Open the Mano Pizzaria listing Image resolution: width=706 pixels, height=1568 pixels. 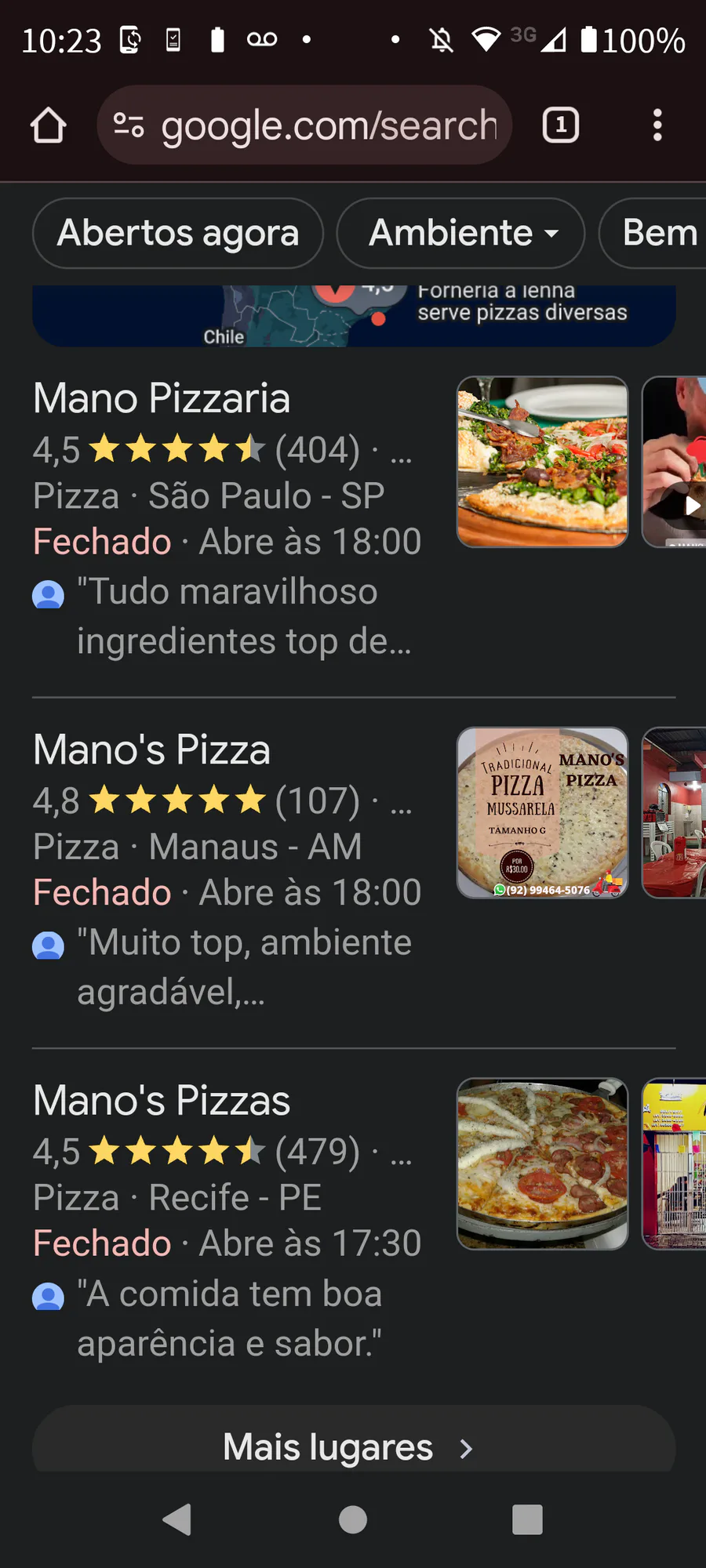[x=162, y=398]
